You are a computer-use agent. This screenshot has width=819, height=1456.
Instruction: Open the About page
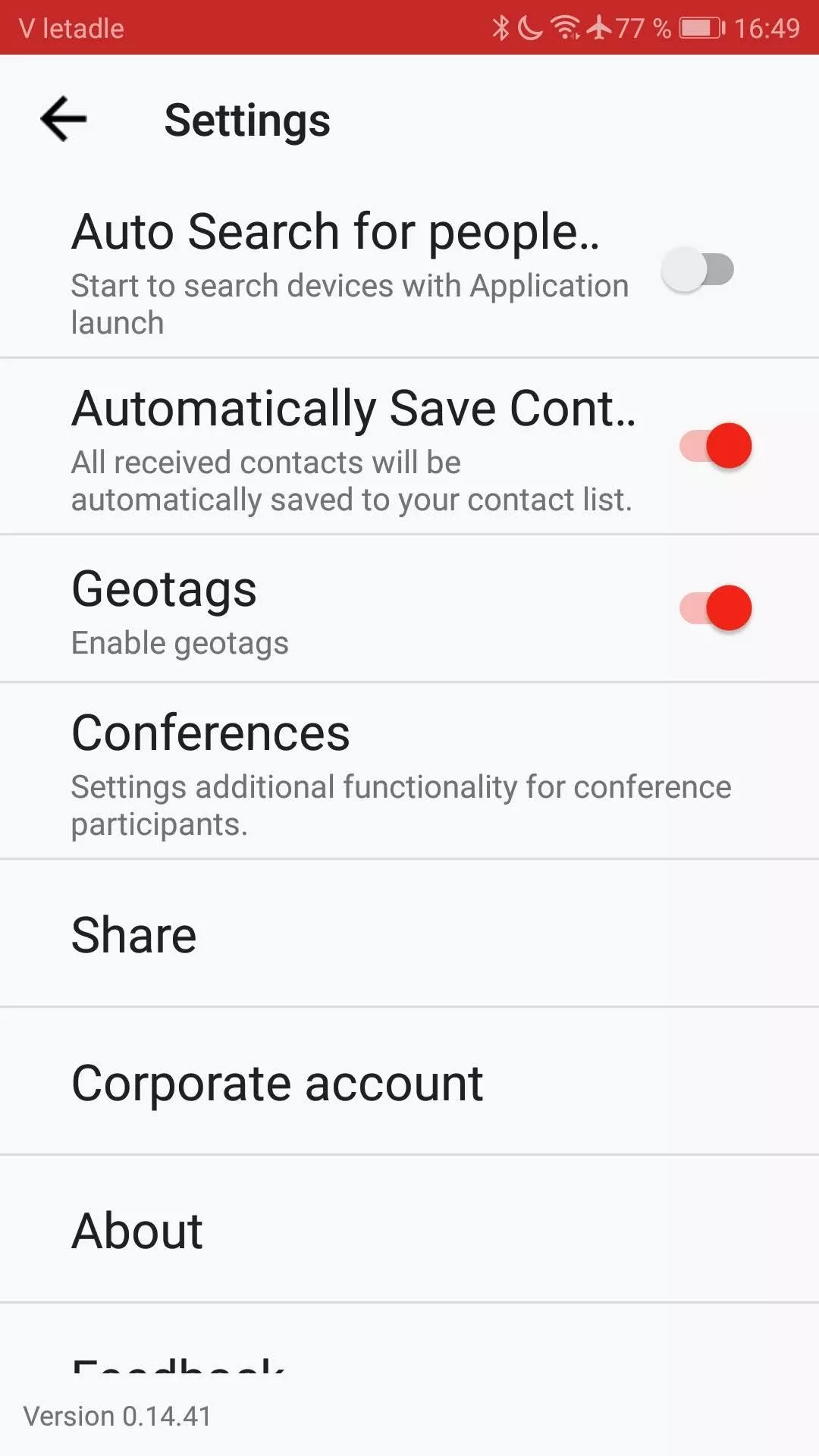pos(409,1230)
